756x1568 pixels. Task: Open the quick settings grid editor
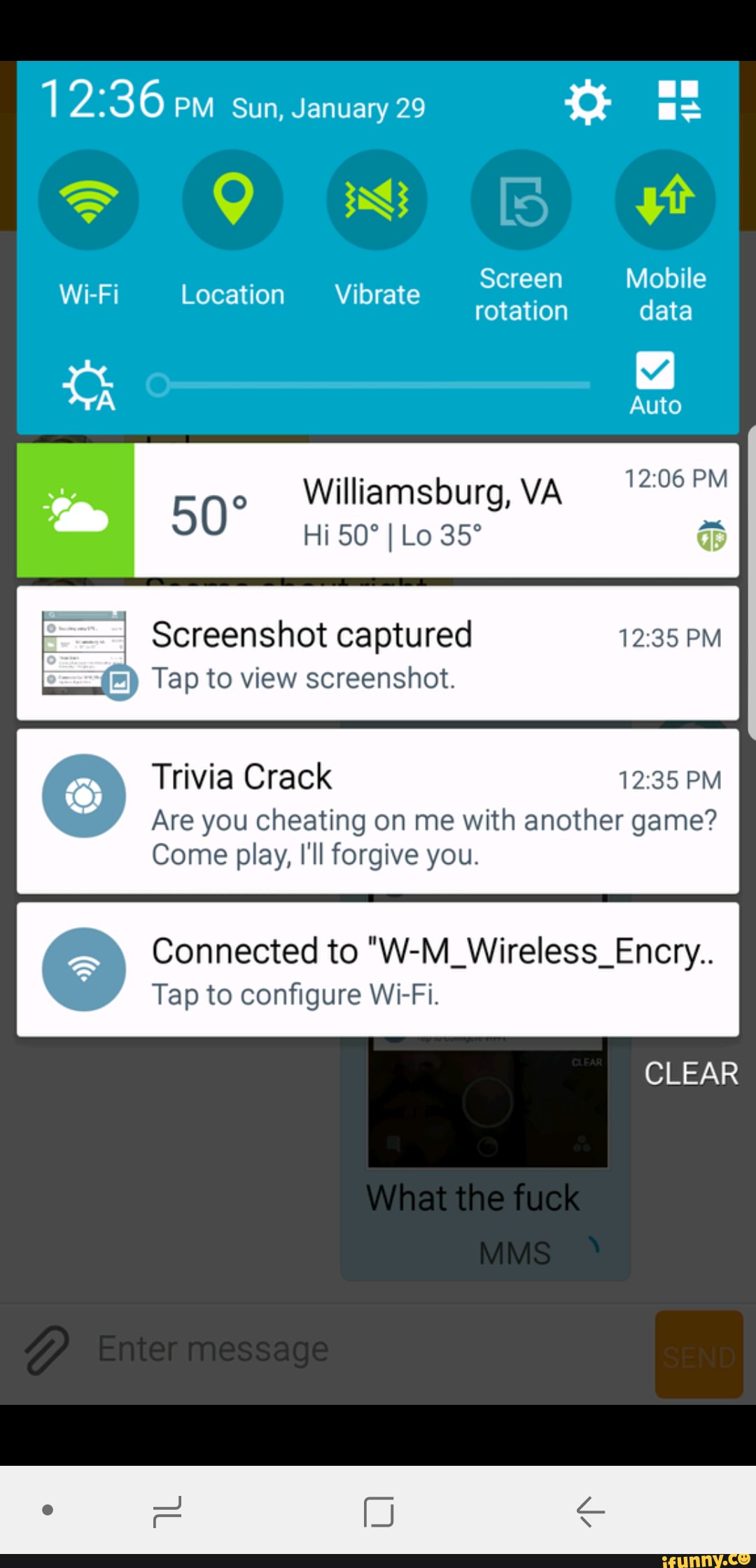(679, 101)
